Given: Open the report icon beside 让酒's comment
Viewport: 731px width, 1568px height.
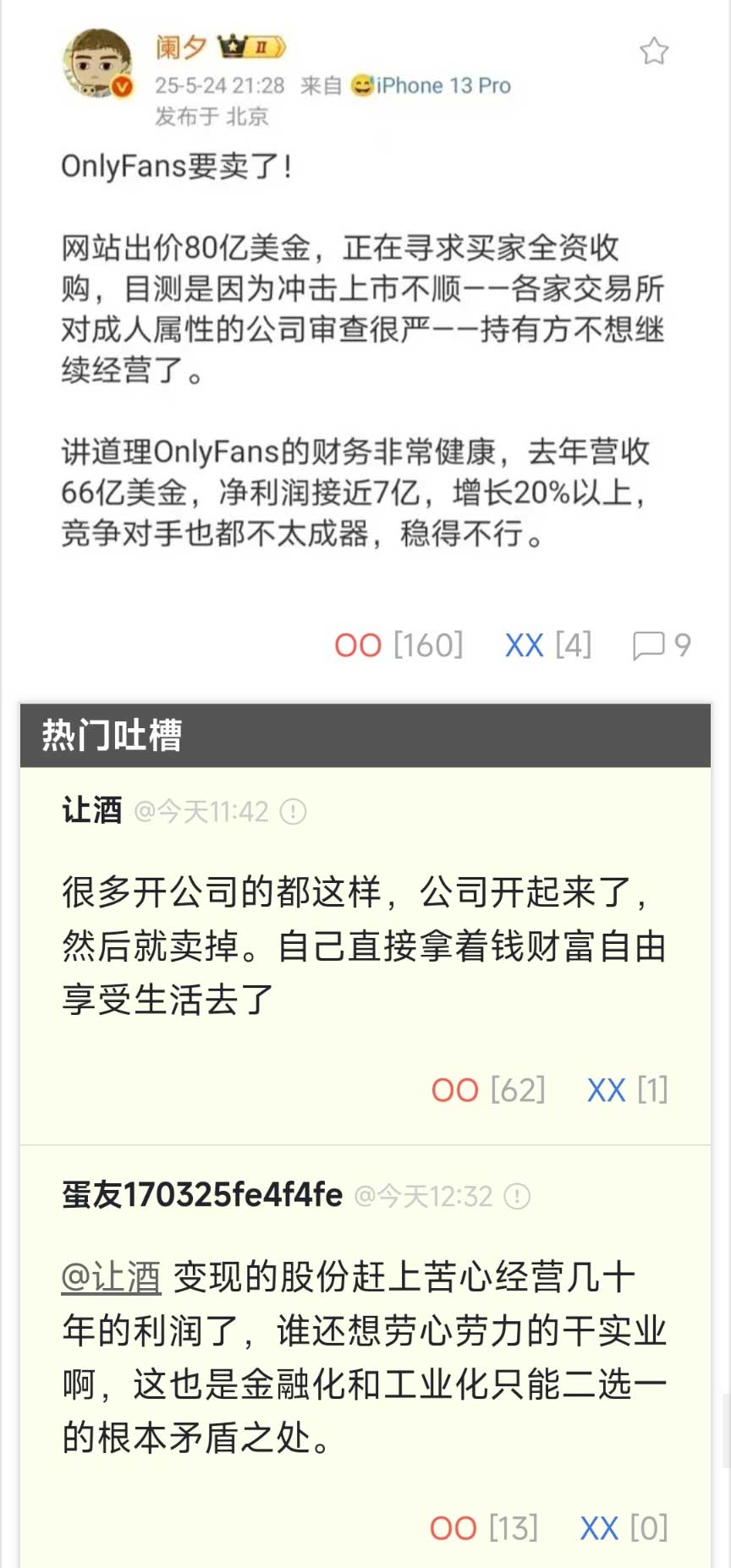Looking at the screenshot, I should click(x=293, y=812).
